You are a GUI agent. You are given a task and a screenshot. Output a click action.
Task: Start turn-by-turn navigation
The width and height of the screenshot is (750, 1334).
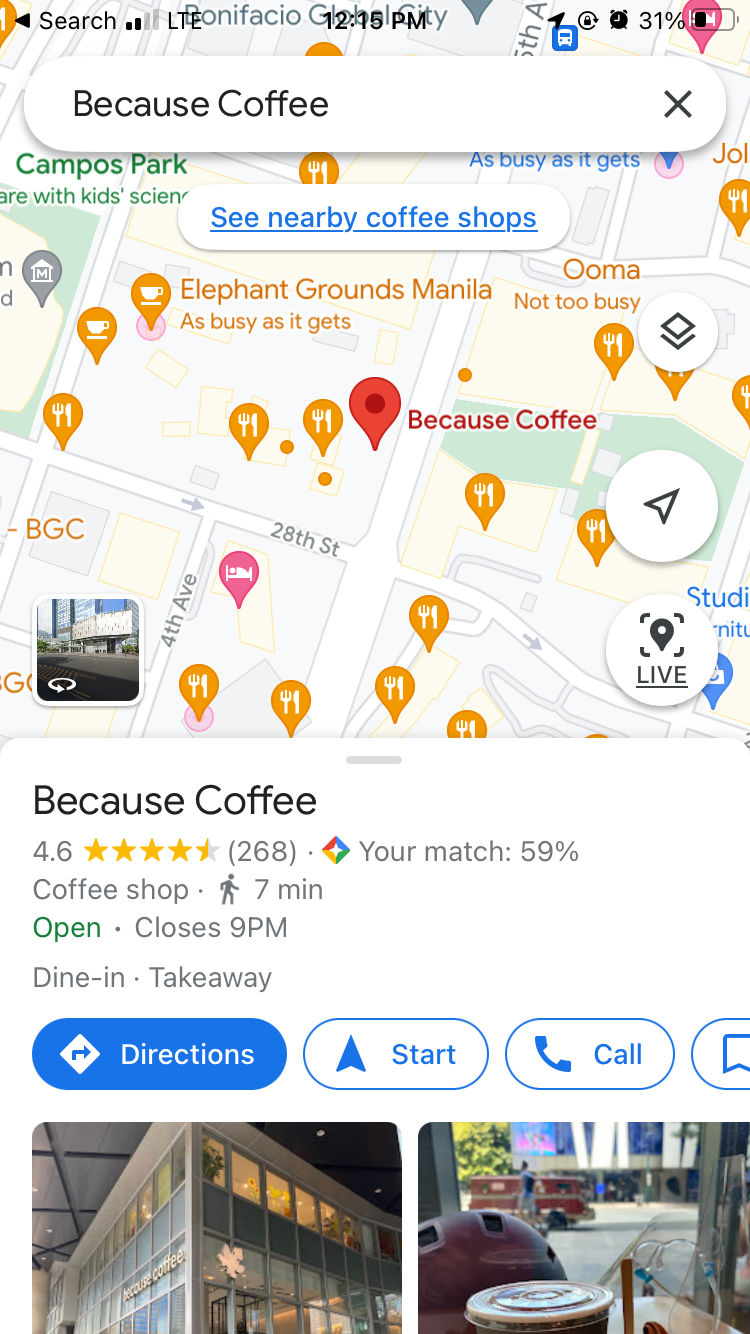click(395, 1053)
